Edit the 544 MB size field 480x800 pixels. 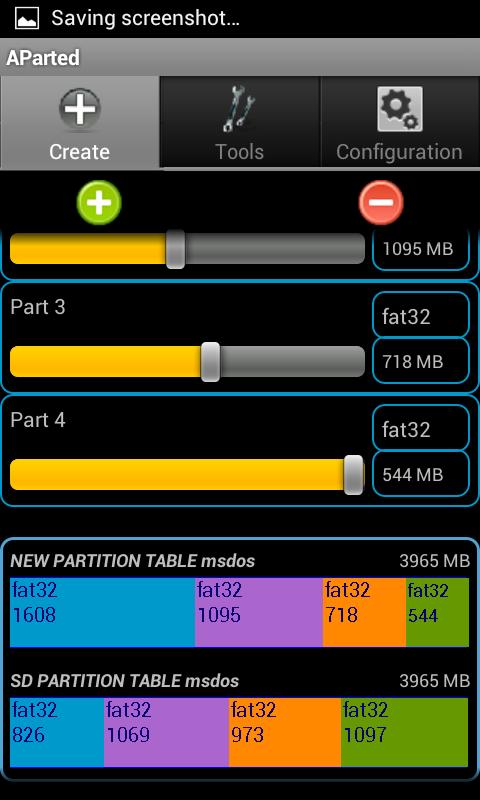420,473
